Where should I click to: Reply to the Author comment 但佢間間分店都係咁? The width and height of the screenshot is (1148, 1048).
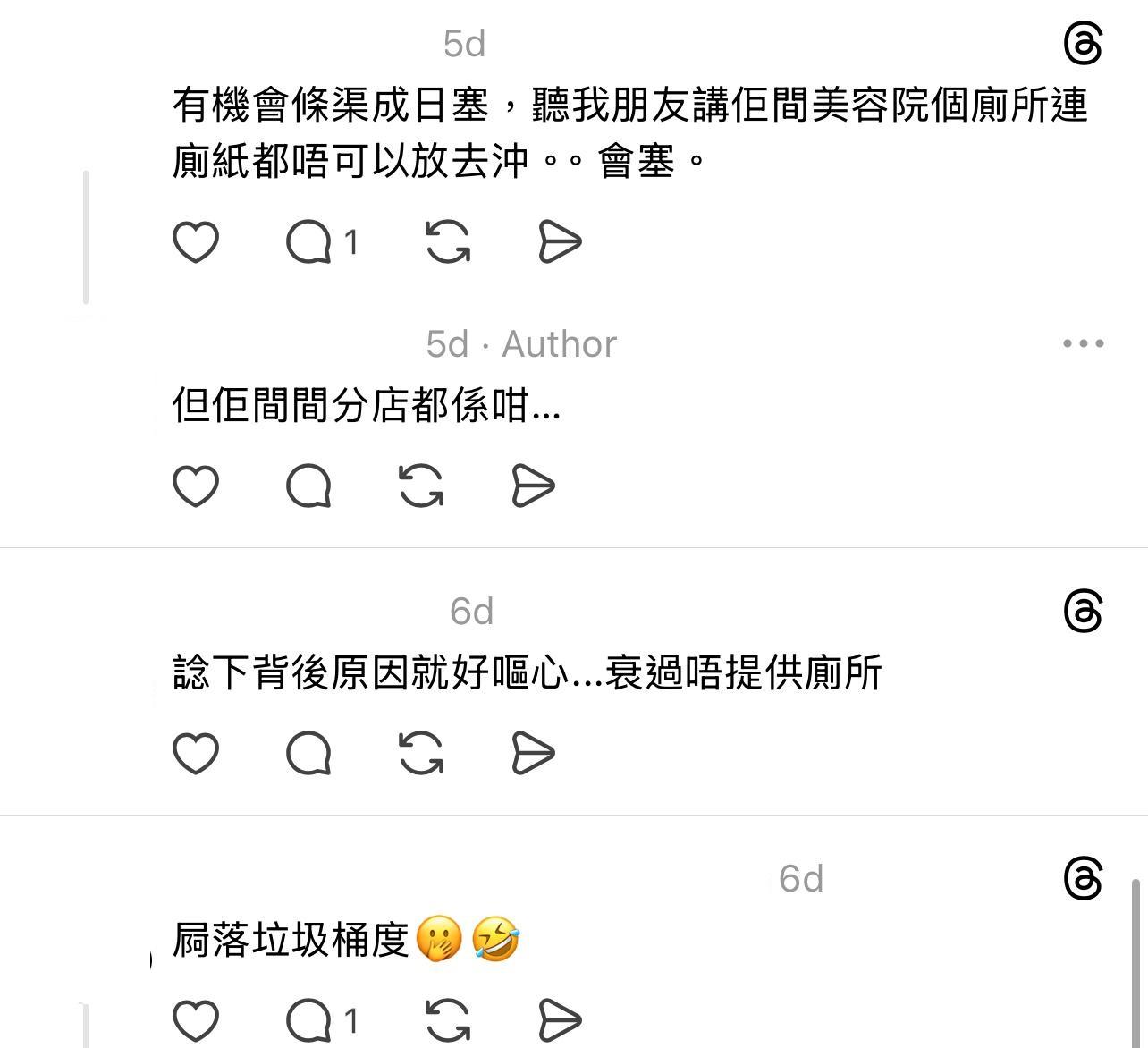pos(309,486)
